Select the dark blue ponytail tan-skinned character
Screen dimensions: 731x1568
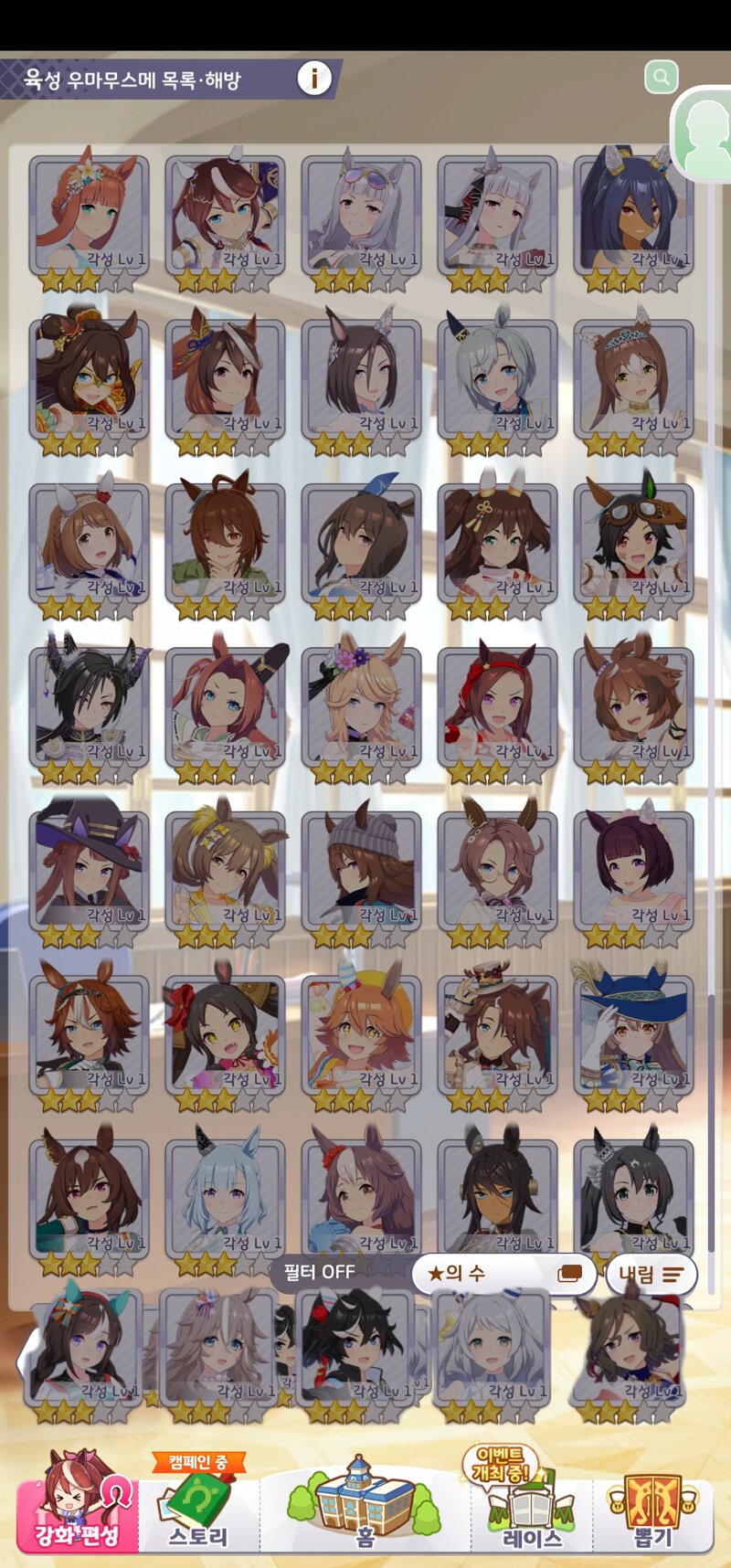point(633,219)
